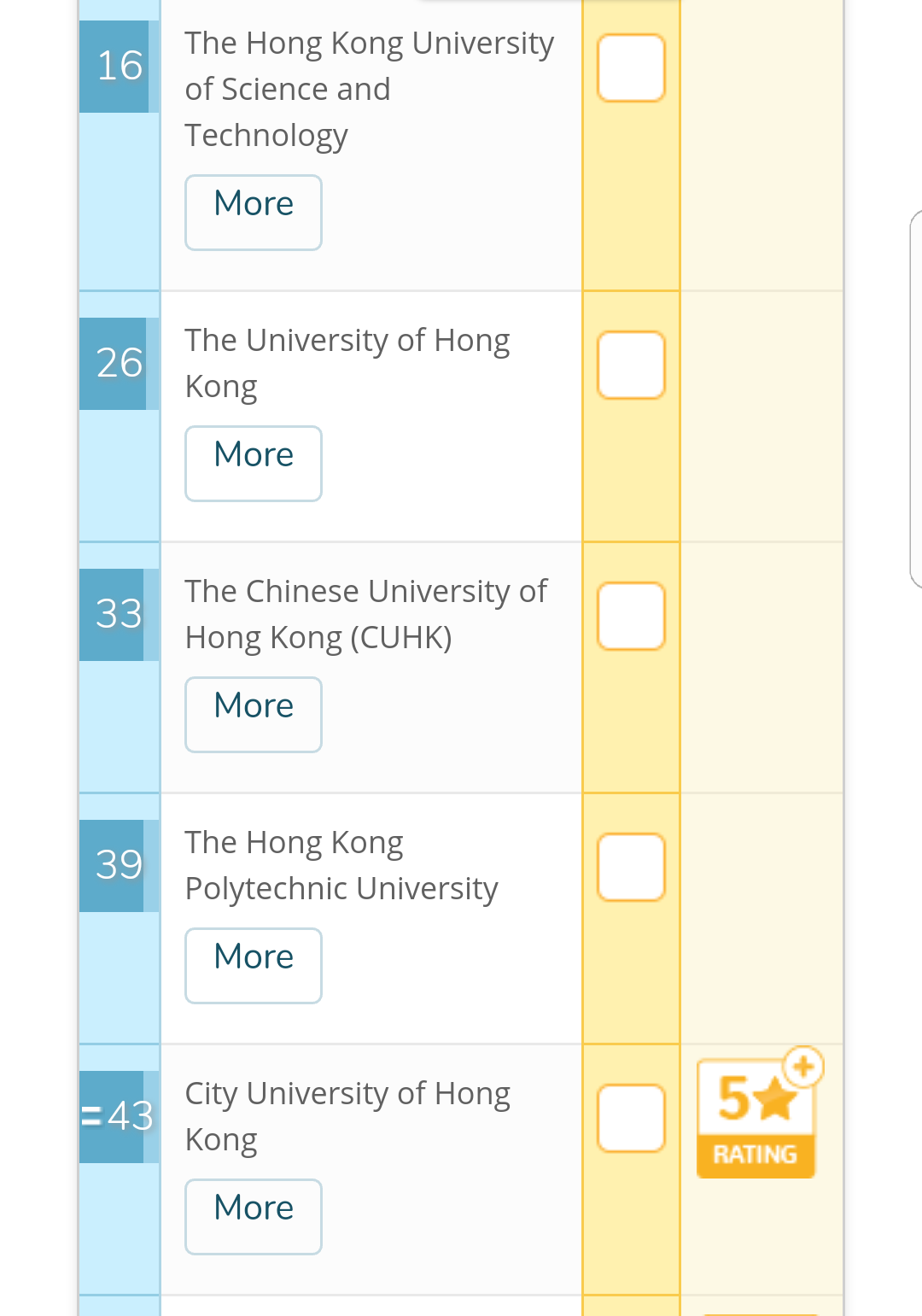Open The University of Hong Kong entry

coord(347,362)
